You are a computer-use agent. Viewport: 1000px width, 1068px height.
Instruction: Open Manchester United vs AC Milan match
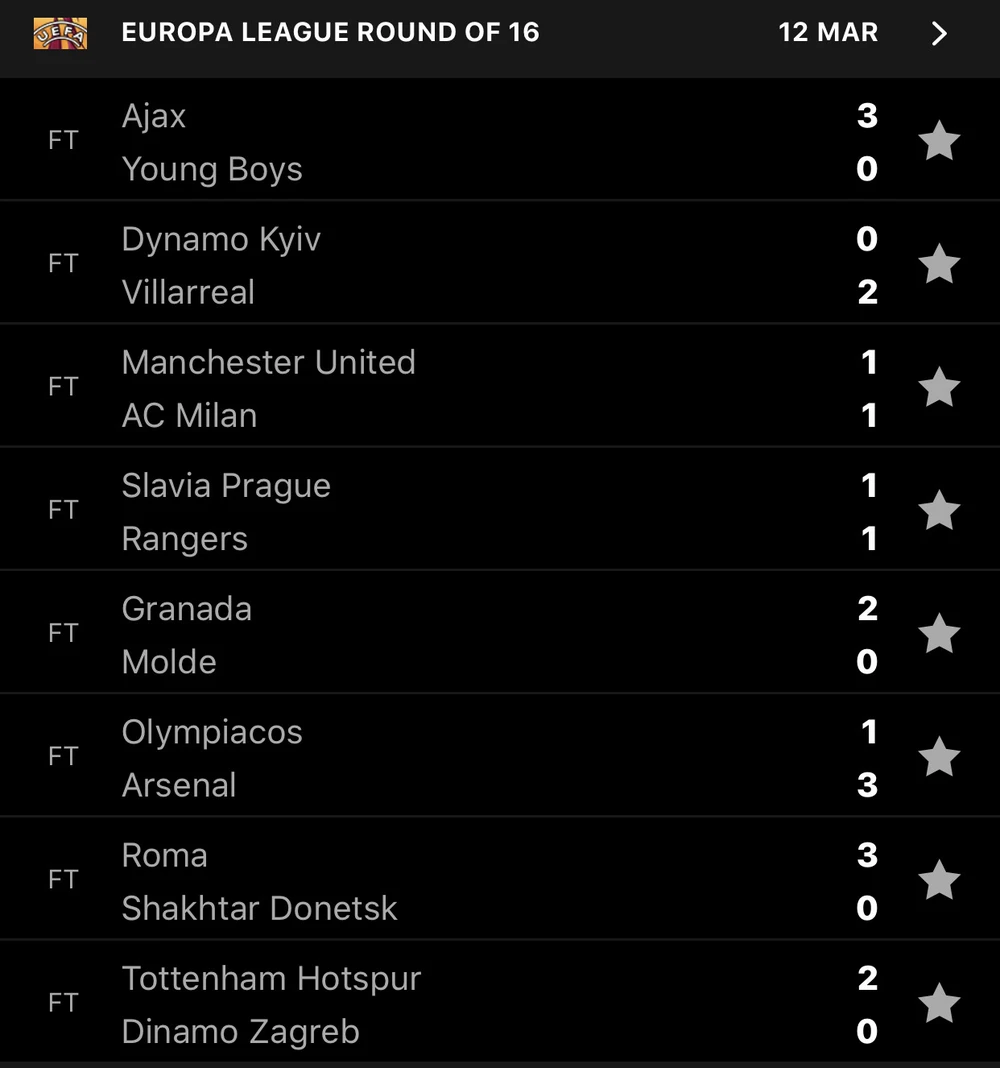450,387
